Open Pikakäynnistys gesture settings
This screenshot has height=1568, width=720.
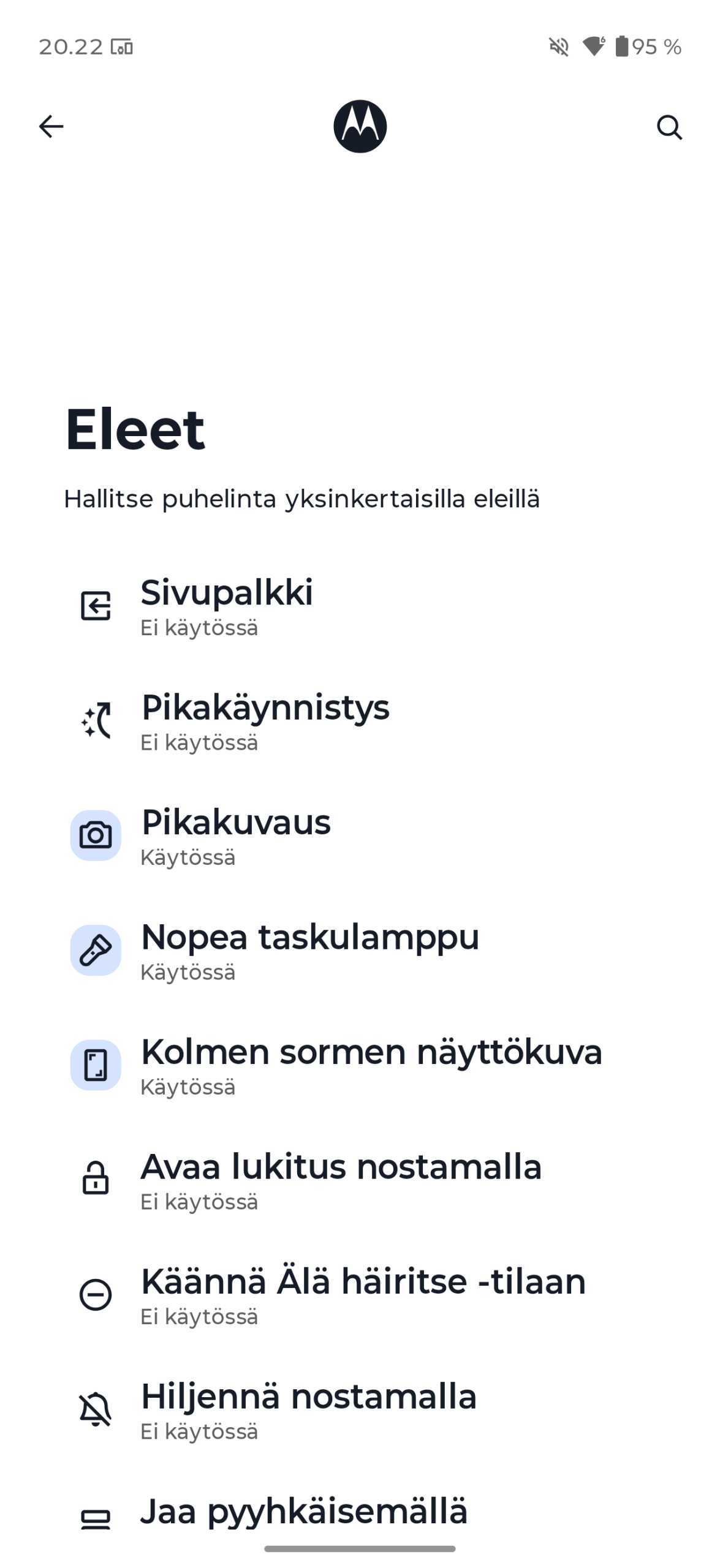(x=360, y=722)
